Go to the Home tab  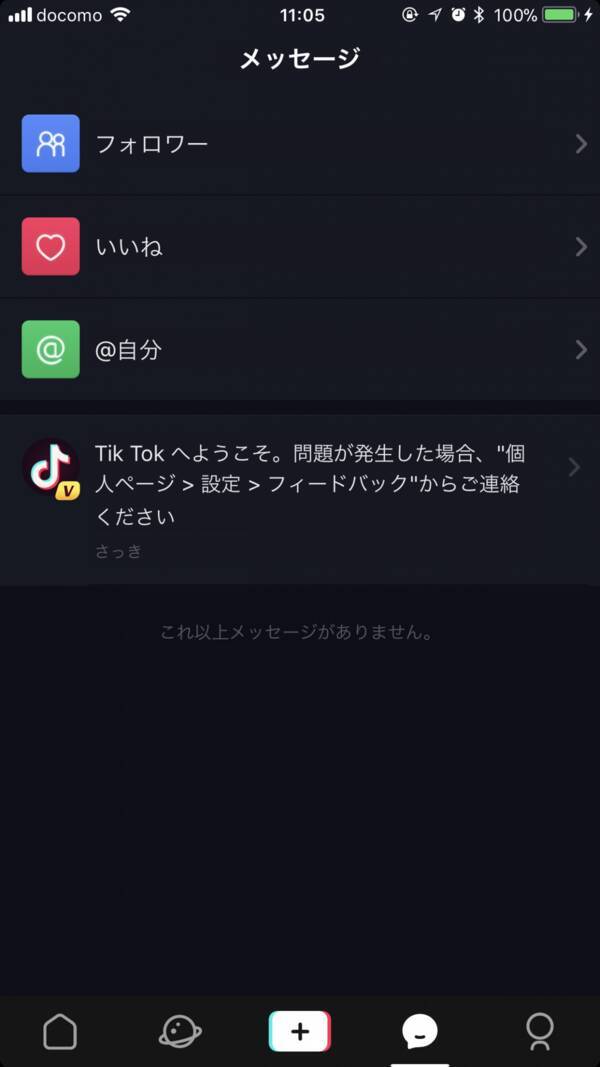pos(60,1031)
